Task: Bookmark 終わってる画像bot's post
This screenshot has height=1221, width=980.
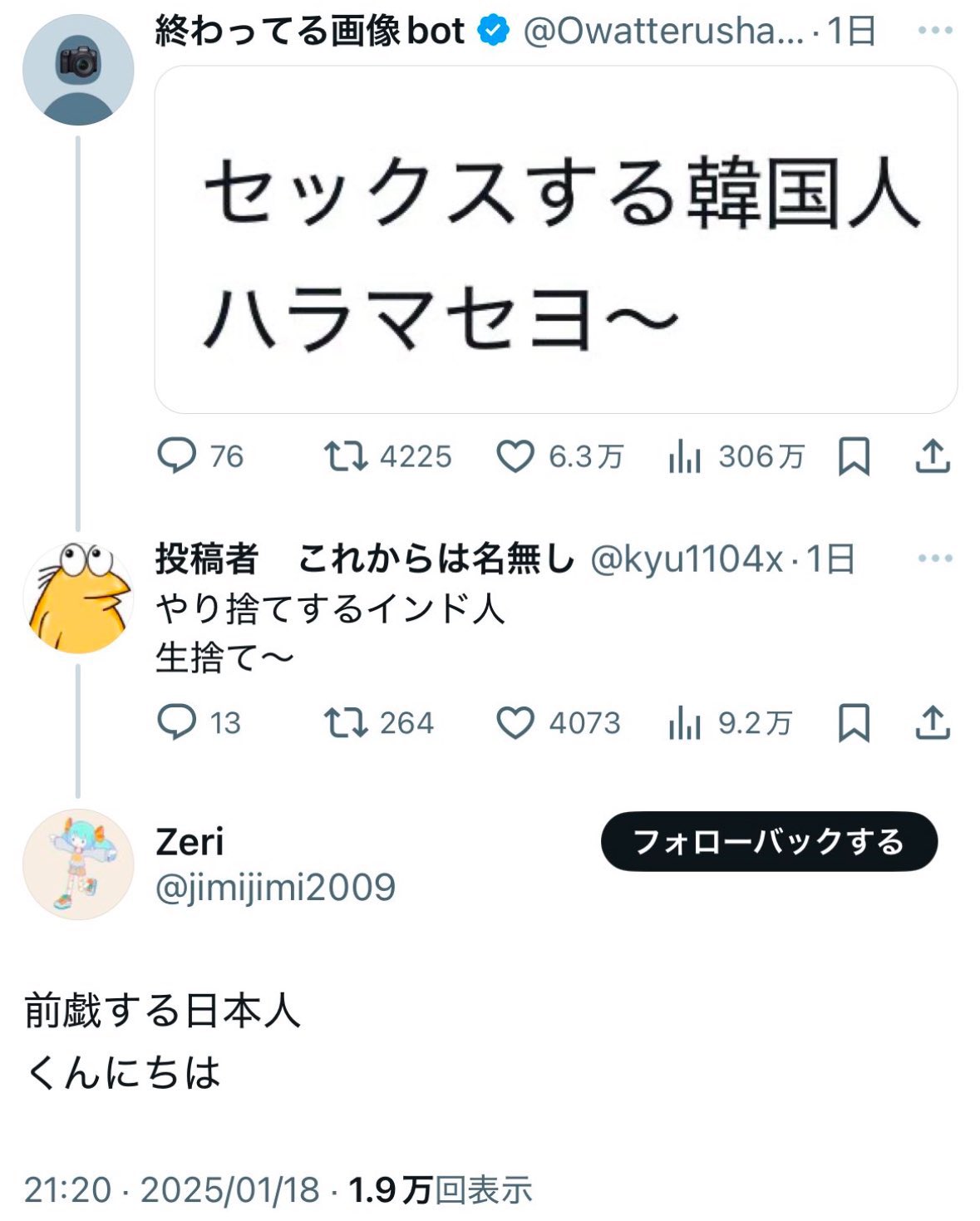Action: (854, 456)
